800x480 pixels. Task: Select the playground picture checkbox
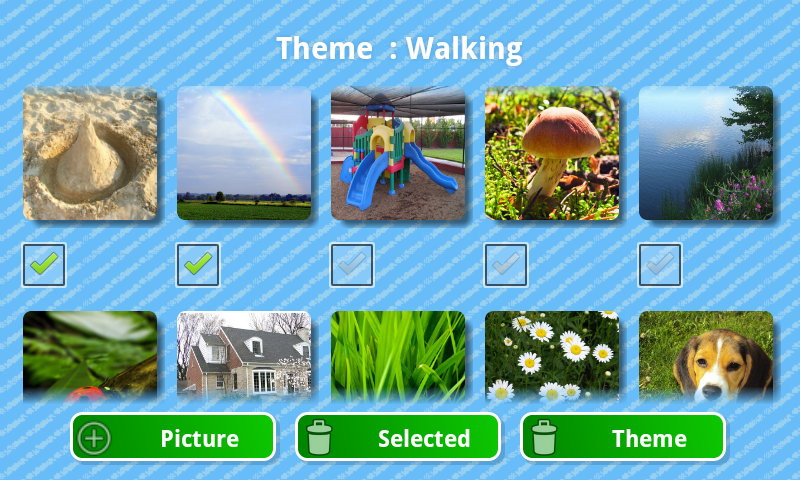(x=352, y=265)
